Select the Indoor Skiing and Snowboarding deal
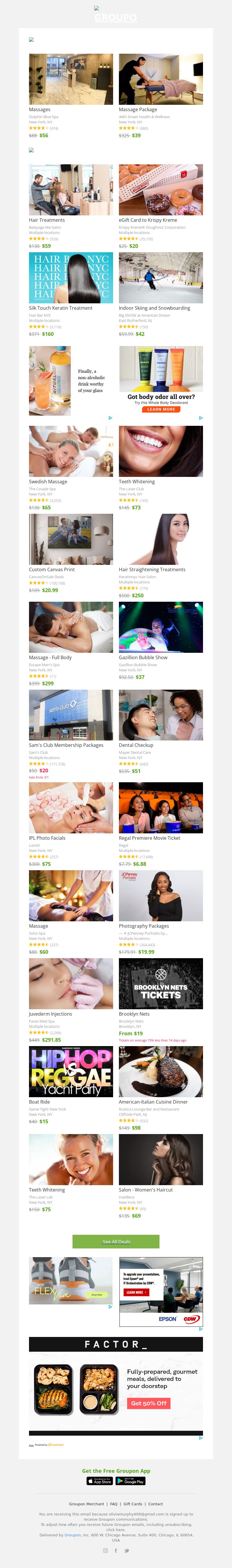Image resolution: width=232 pixels, height=1568 pixels. tap(161, 278)
